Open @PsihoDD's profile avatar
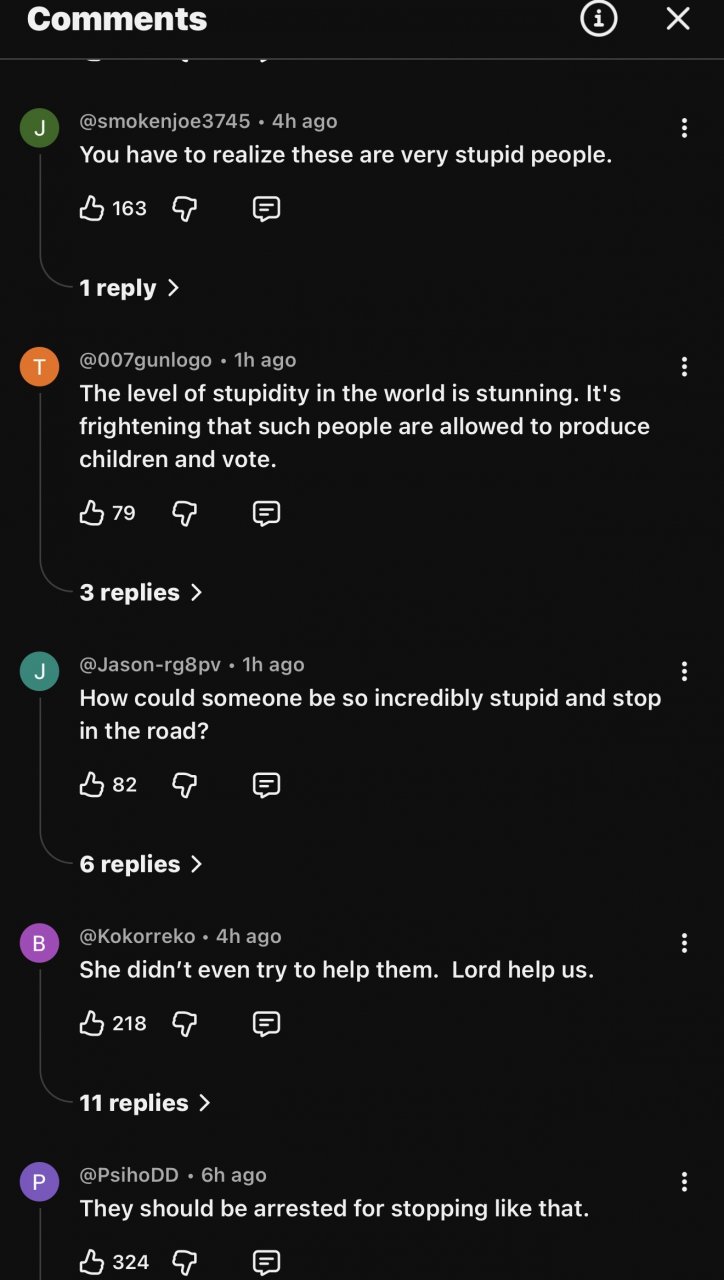The width and height of the screenshot is (724, 1280). 39,1183
